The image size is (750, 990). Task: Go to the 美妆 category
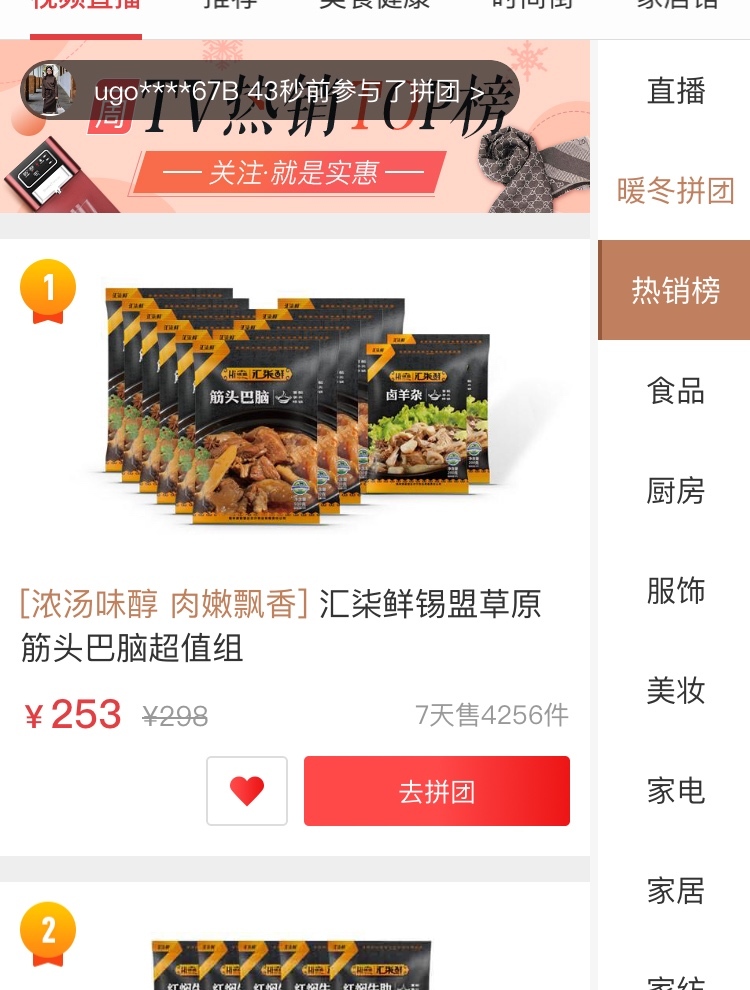pos(675,690)
